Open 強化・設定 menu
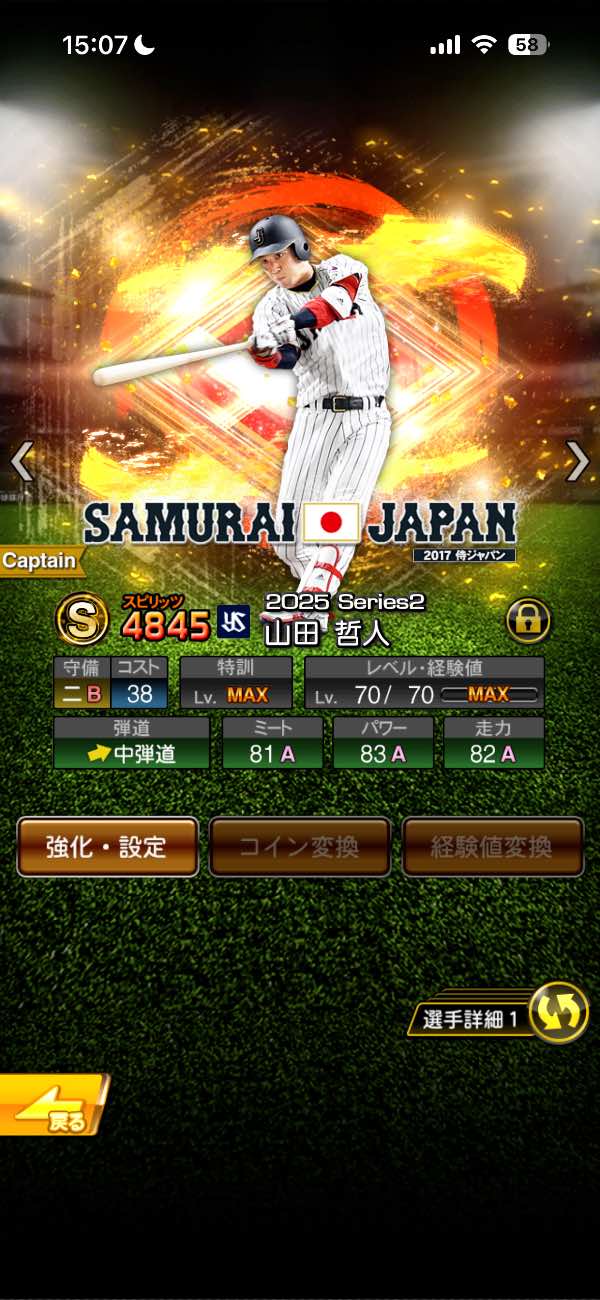600x1300 pixels. 107,847
